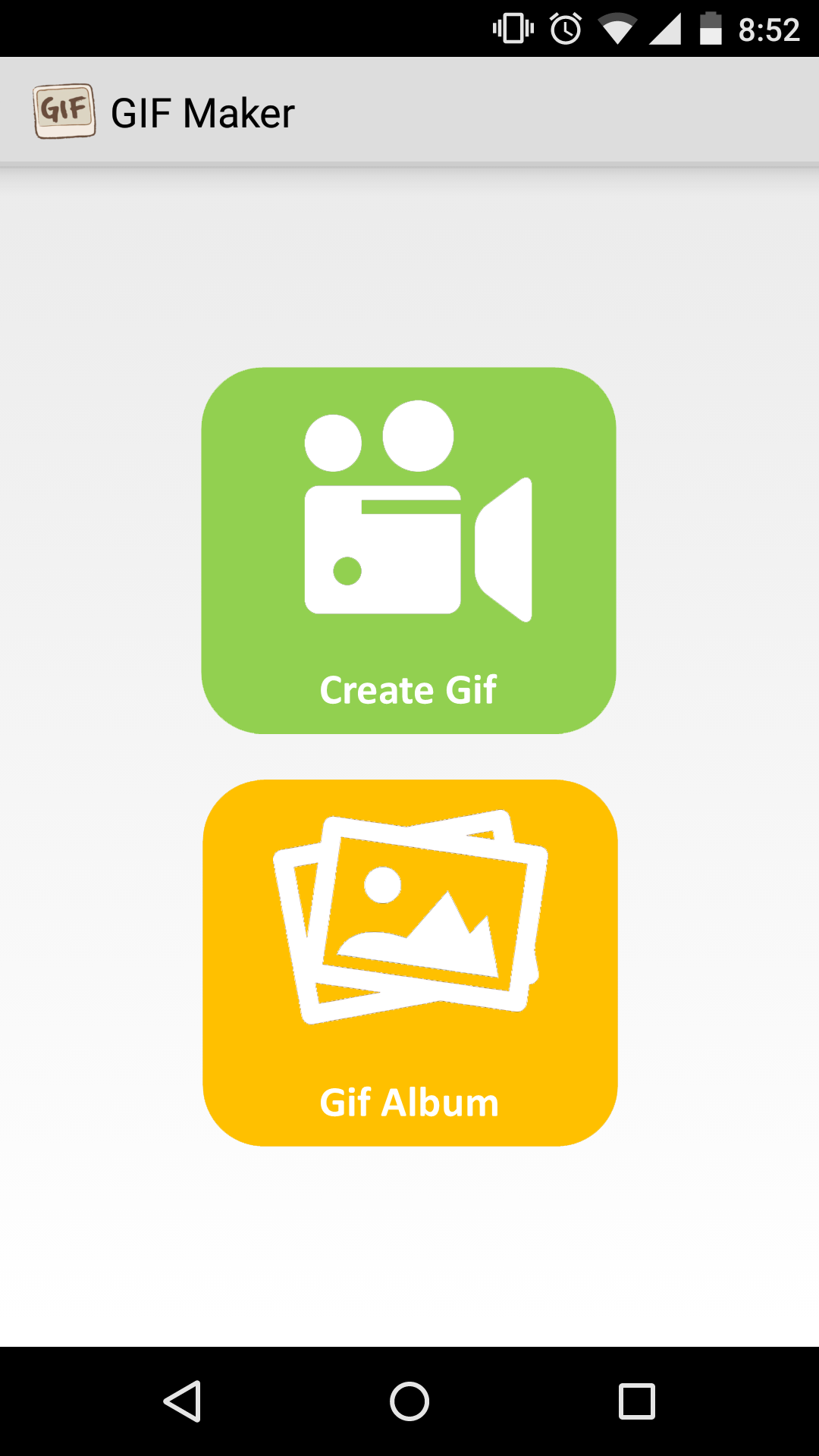Select the yellow Gif Album card

[x=409, y=963]
